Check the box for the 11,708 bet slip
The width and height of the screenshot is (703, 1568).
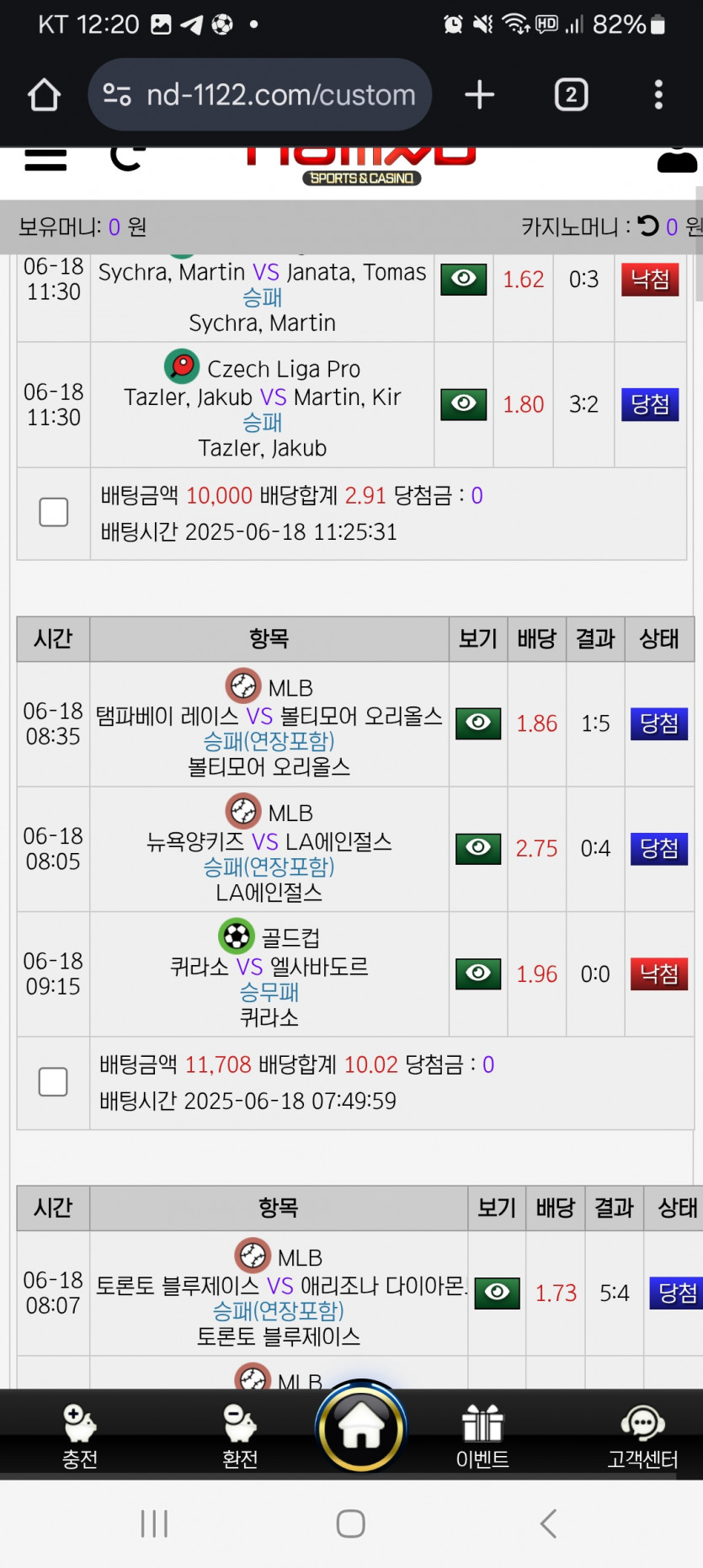tap(53, 1082)
